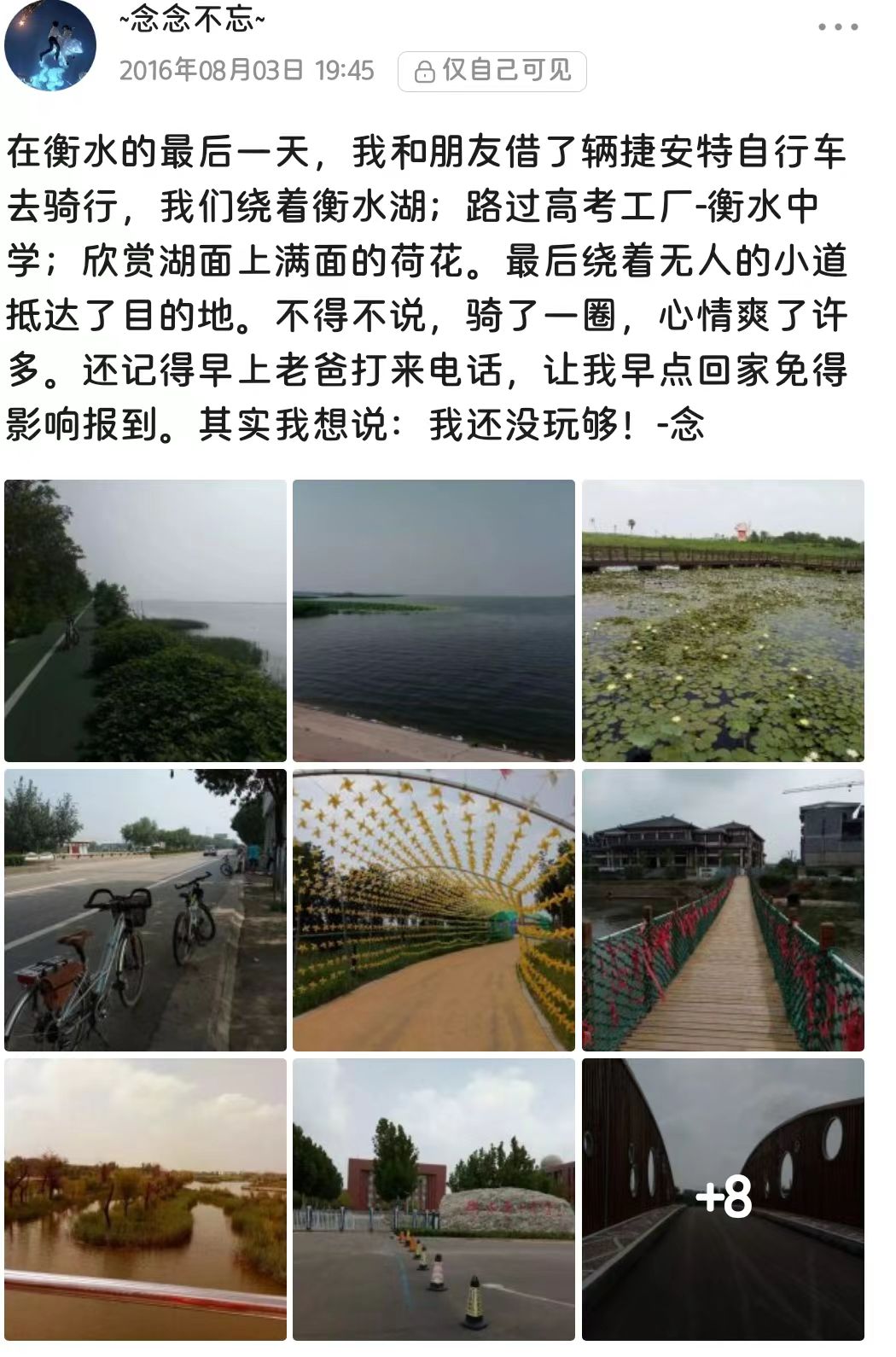This screenshot has height=1357, width=896.
Task: Tap the username 念念不忘
Action: click(x=193, y=20)
